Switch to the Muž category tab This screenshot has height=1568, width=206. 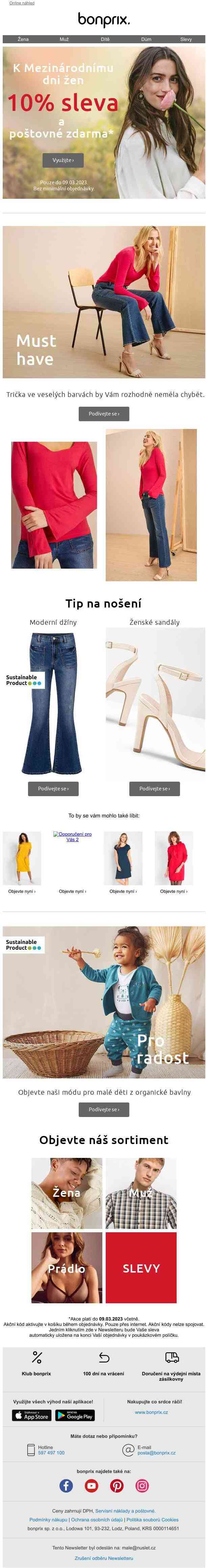[65, 39]
